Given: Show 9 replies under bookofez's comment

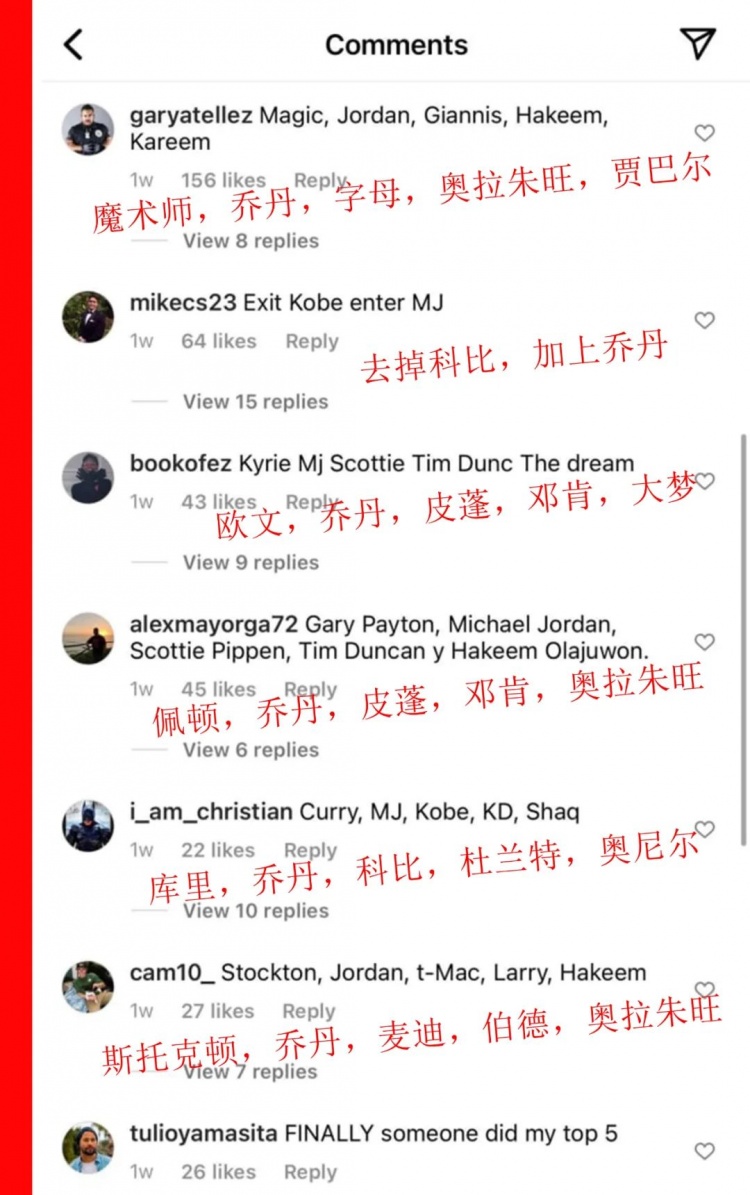Looking at the screenshot, I should [250, 563].
